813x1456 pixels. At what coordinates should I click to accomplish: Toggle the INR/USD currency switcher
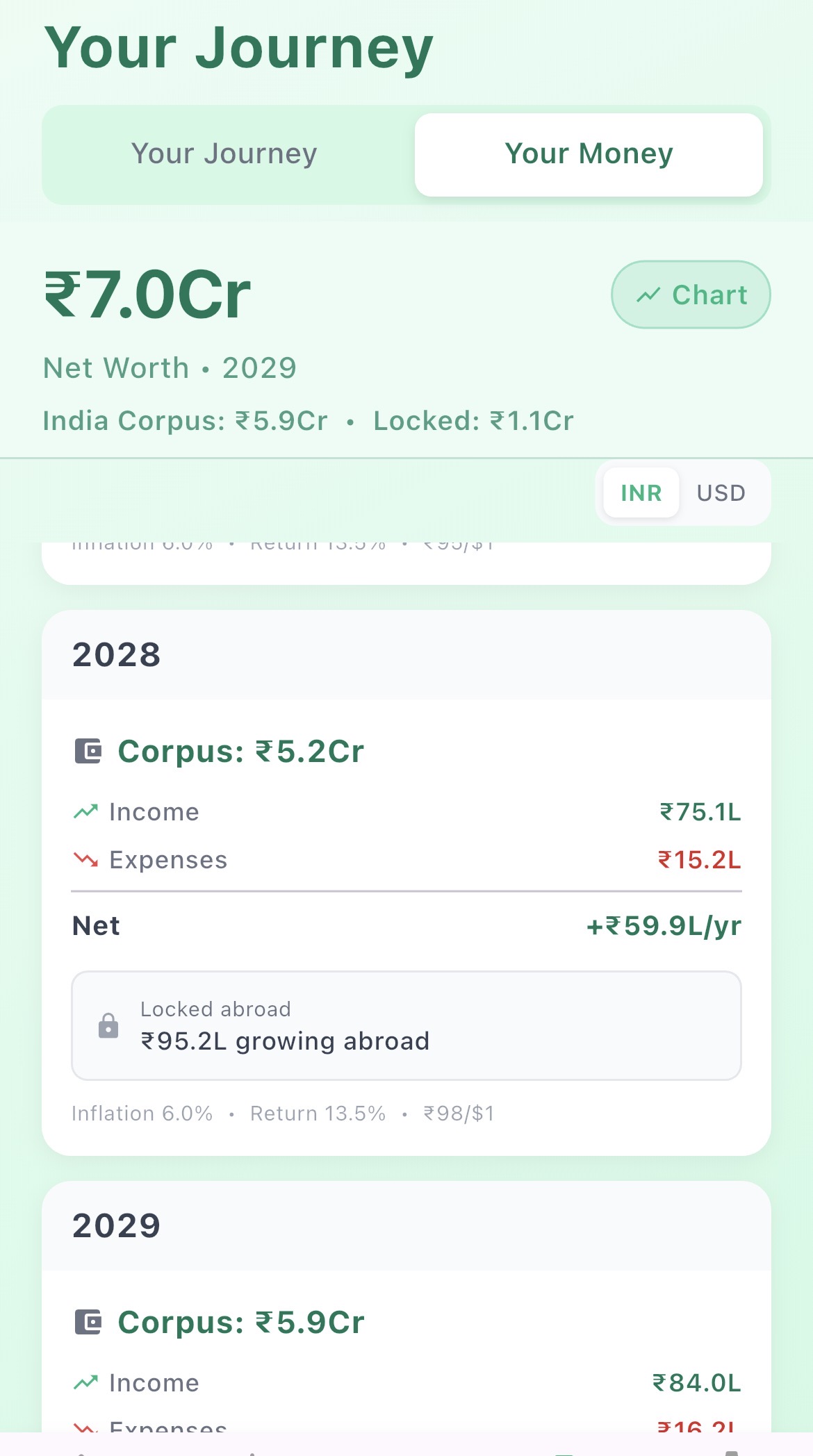(x=682, y=493)
